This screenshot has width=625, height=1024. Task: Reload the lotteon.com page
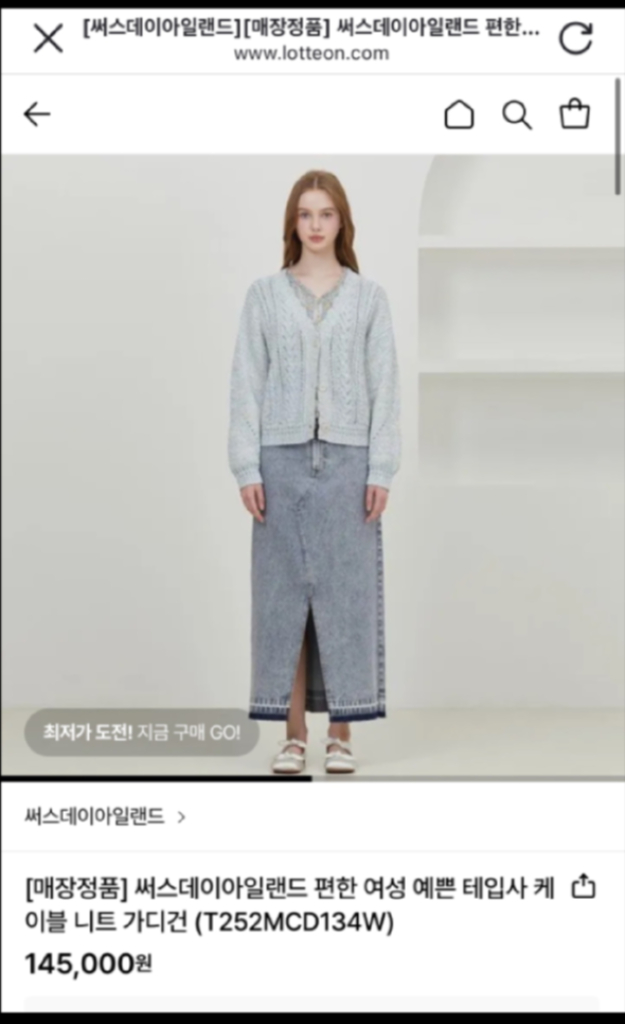(576, 39)
